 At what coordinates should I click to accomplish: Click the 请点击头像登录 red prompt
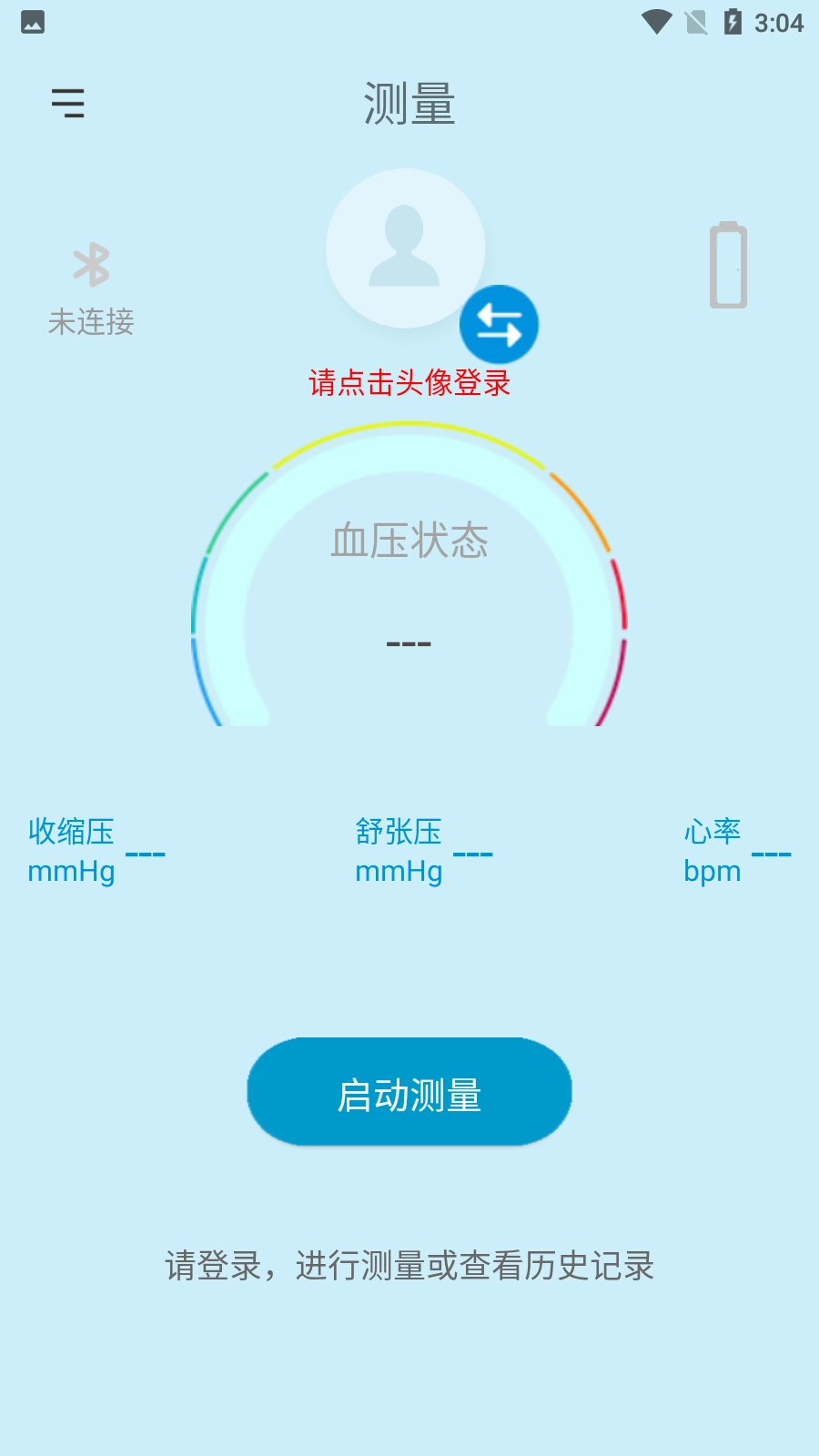(409, 383)
